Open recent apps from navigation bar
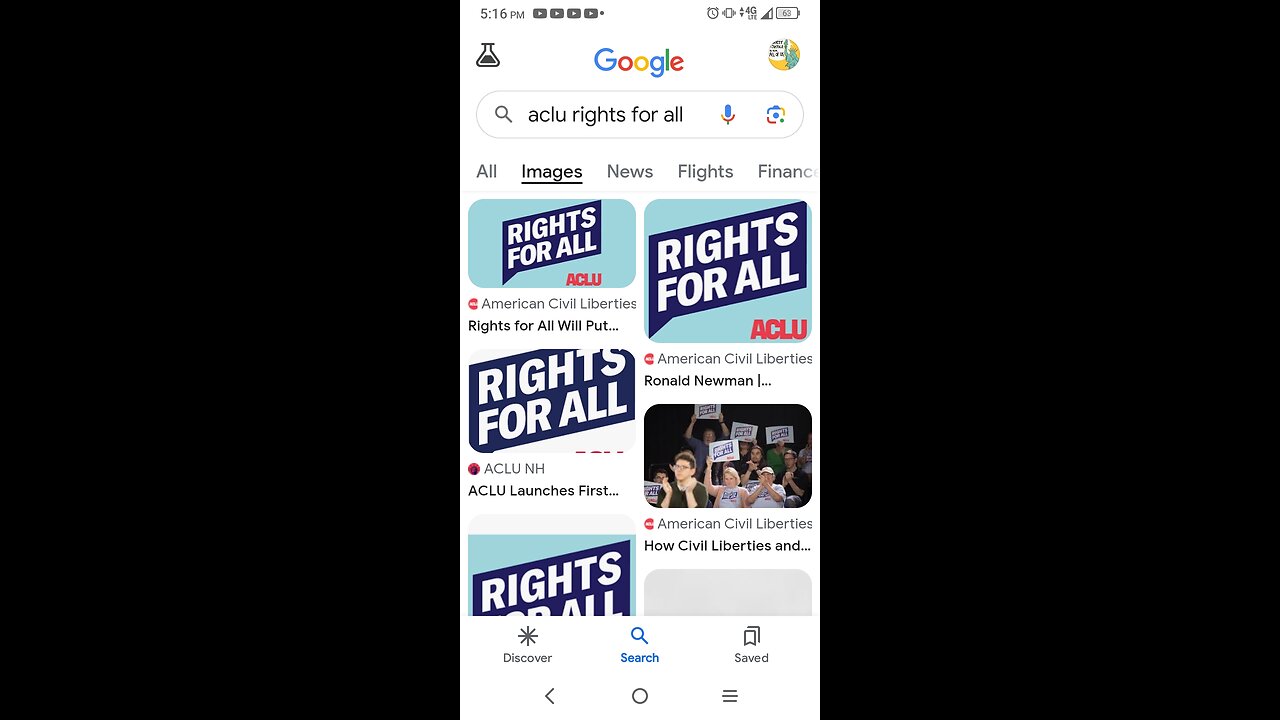Viewport: 1280px width, 720px height. (730, 696)
